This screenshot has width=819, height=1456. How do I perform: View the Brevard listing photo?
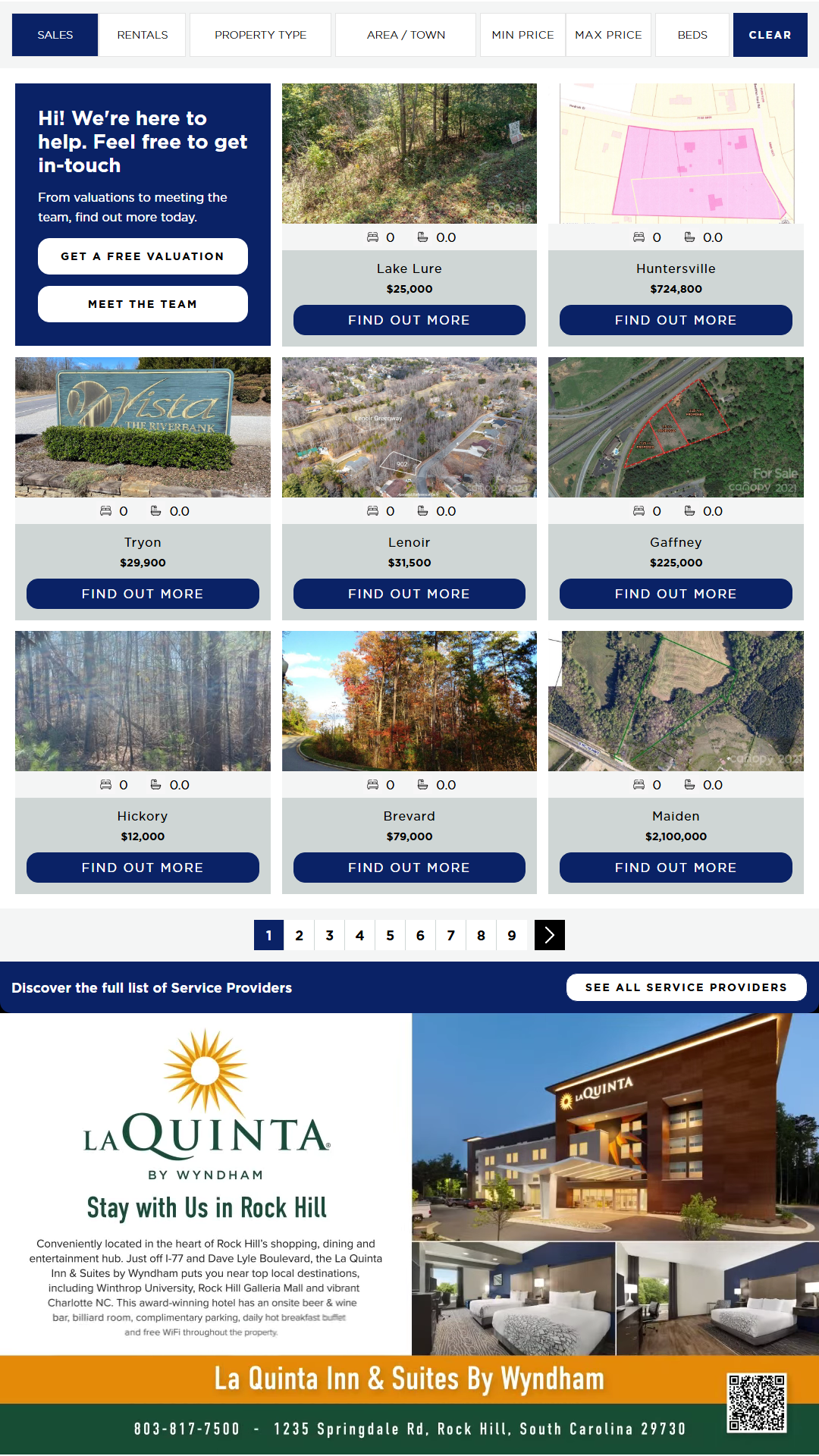409,701
